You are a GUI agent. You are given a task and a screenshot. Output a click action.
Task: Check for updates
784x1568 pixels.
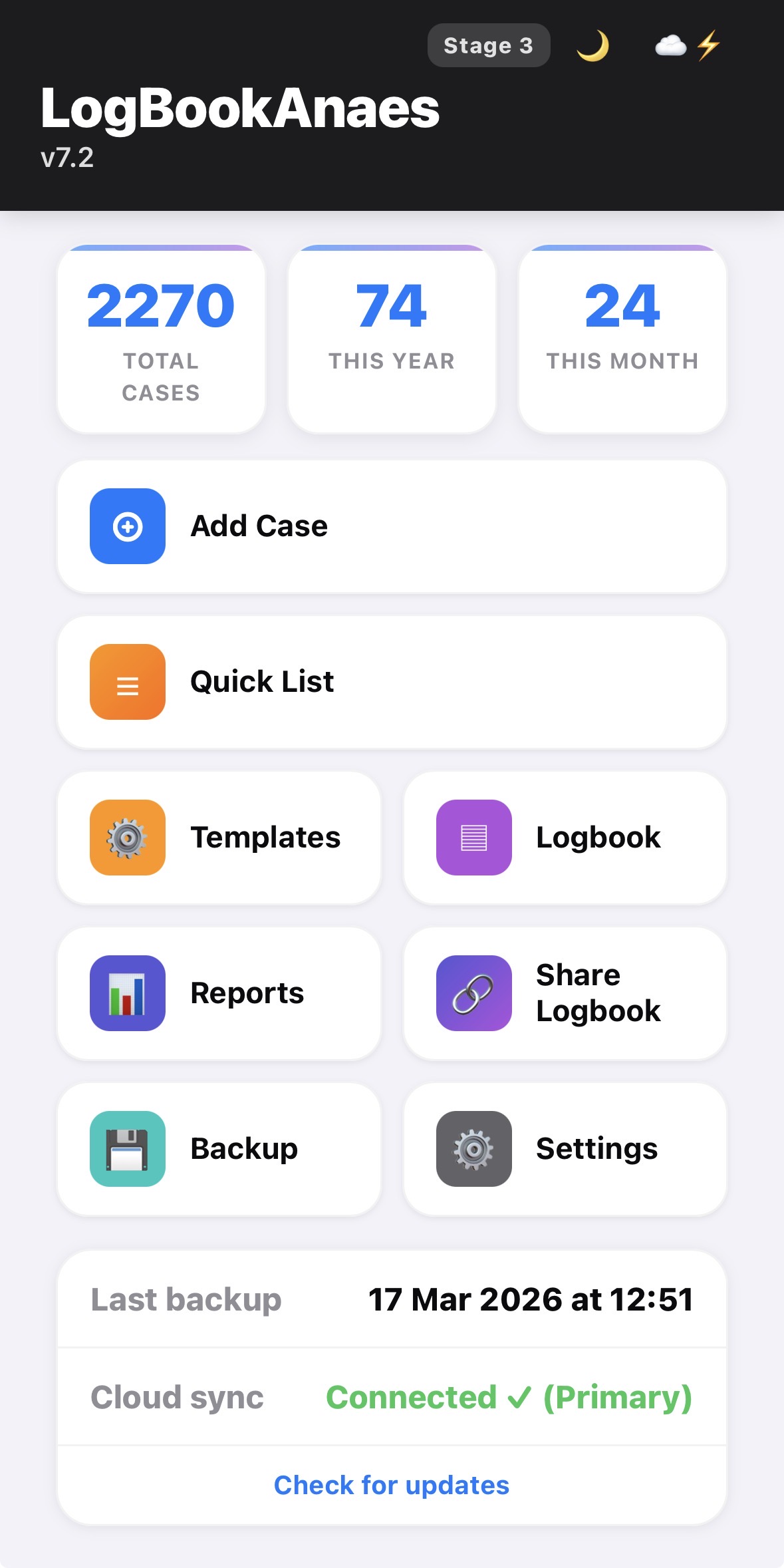click(392, 1485)
